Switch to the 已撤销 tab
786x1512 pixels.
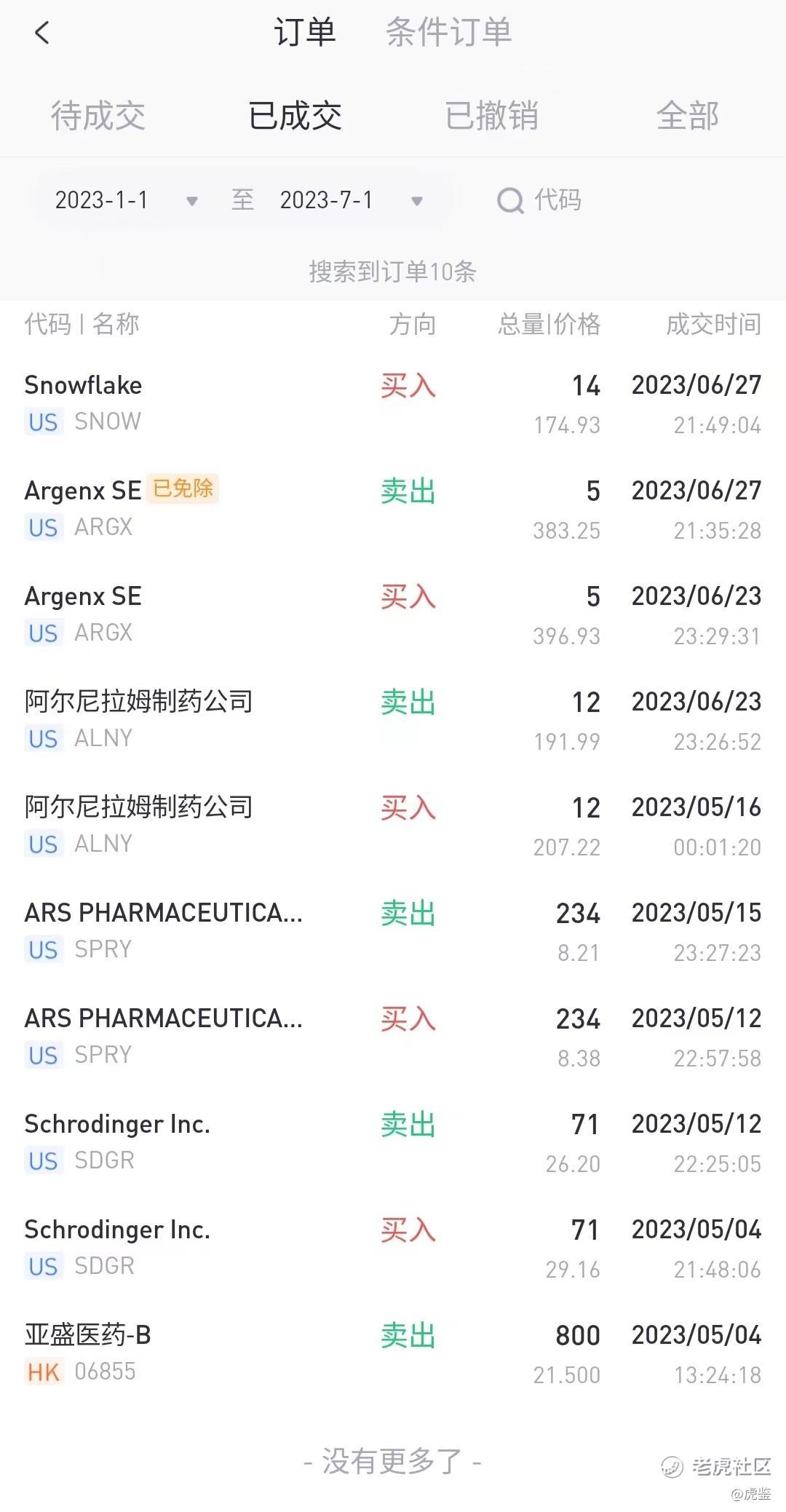pyautogui.click(x=491, y=116)
